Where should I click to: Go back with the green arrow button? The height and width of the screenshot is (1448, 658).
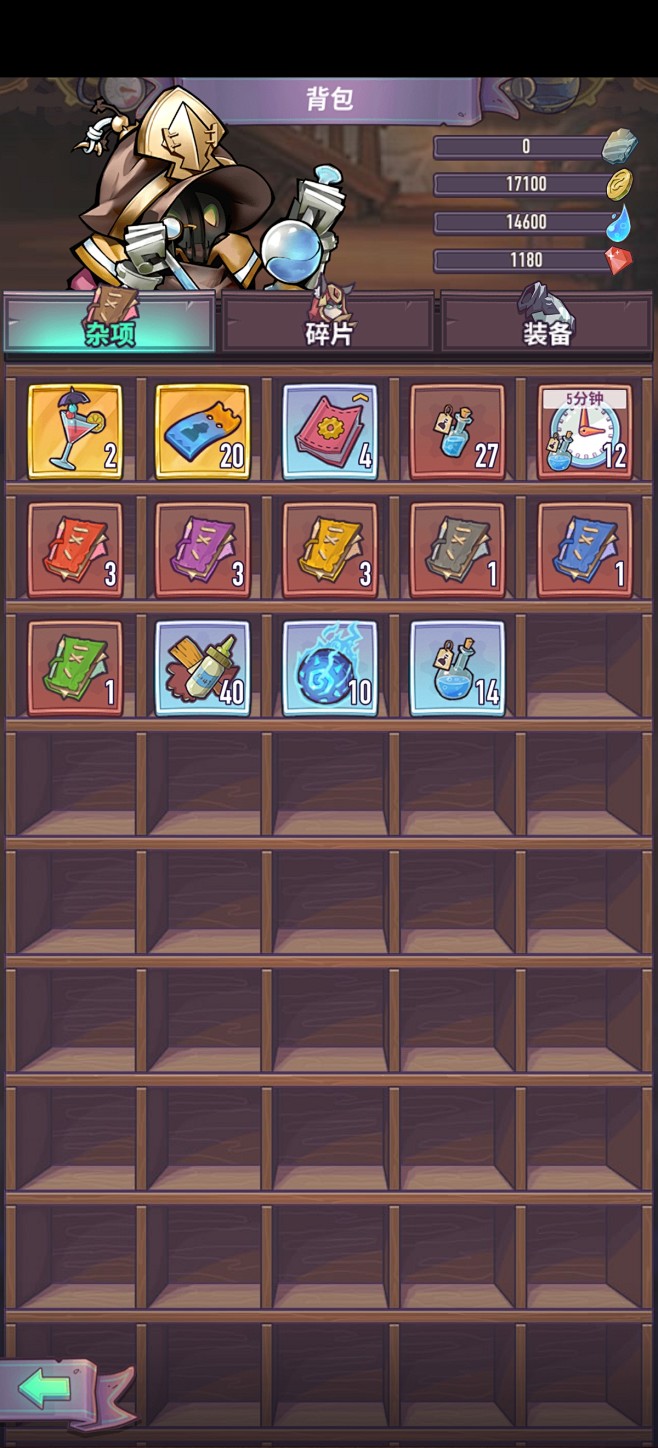click(44, 1388)
